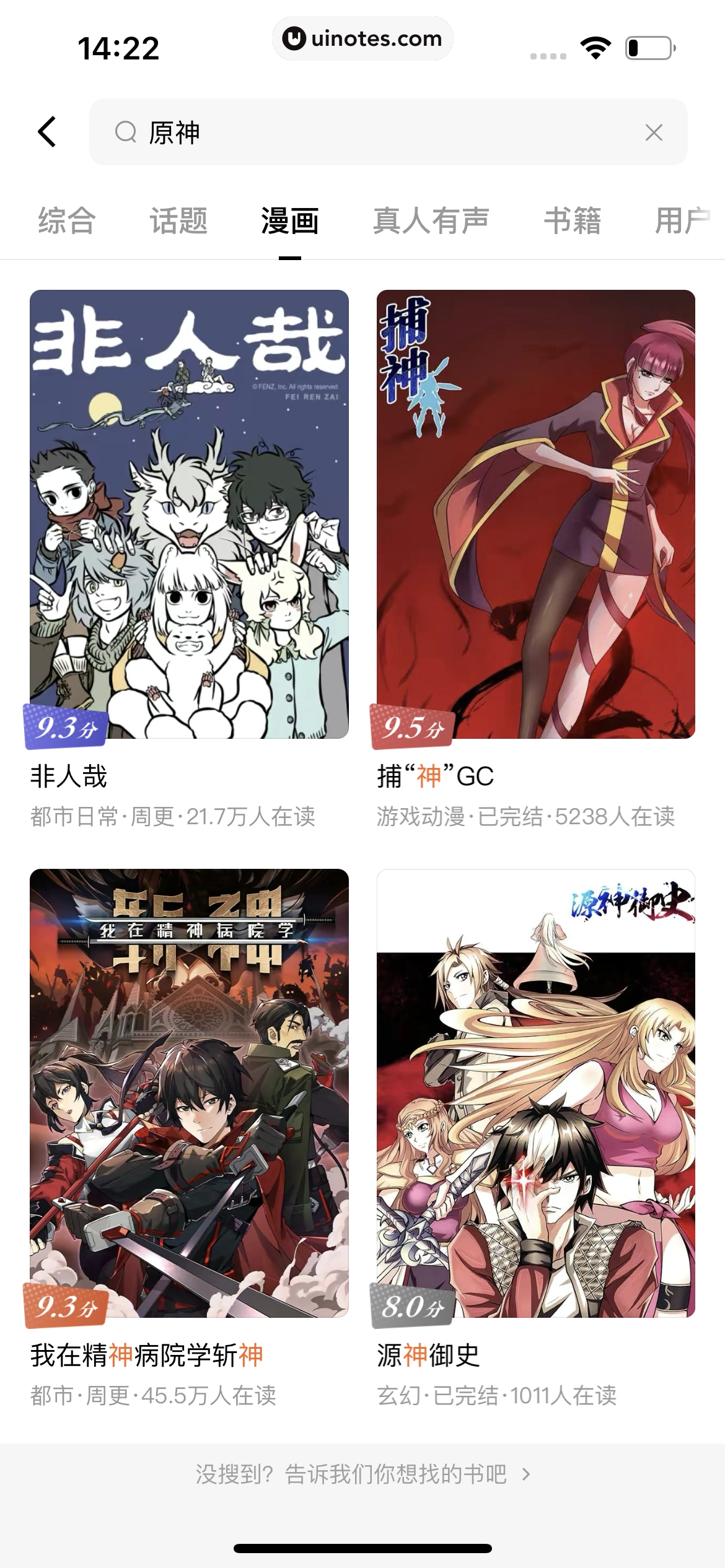Go back from search results
Screen dimensions: 725x1568
(48, 132)
